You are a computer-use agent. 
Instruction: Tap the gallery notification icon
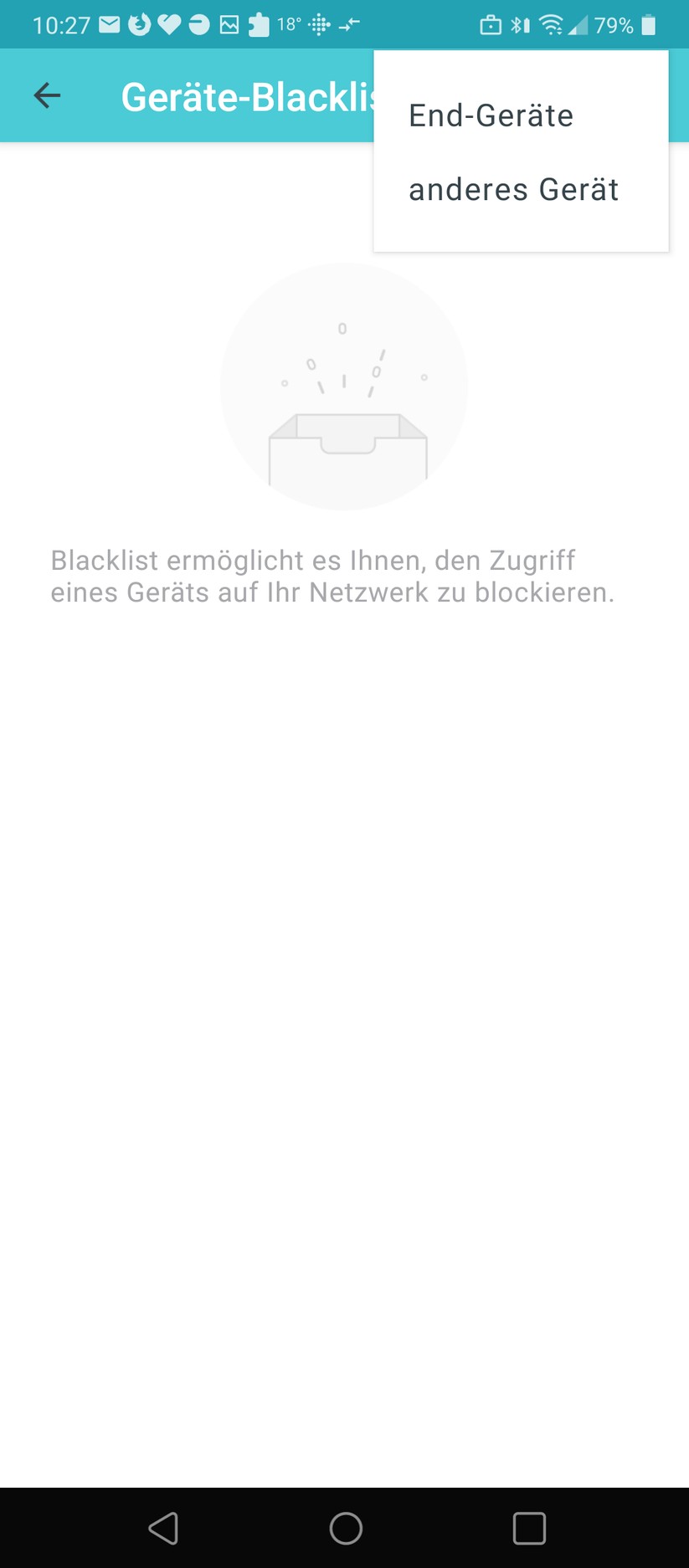[x=229, y=24]
